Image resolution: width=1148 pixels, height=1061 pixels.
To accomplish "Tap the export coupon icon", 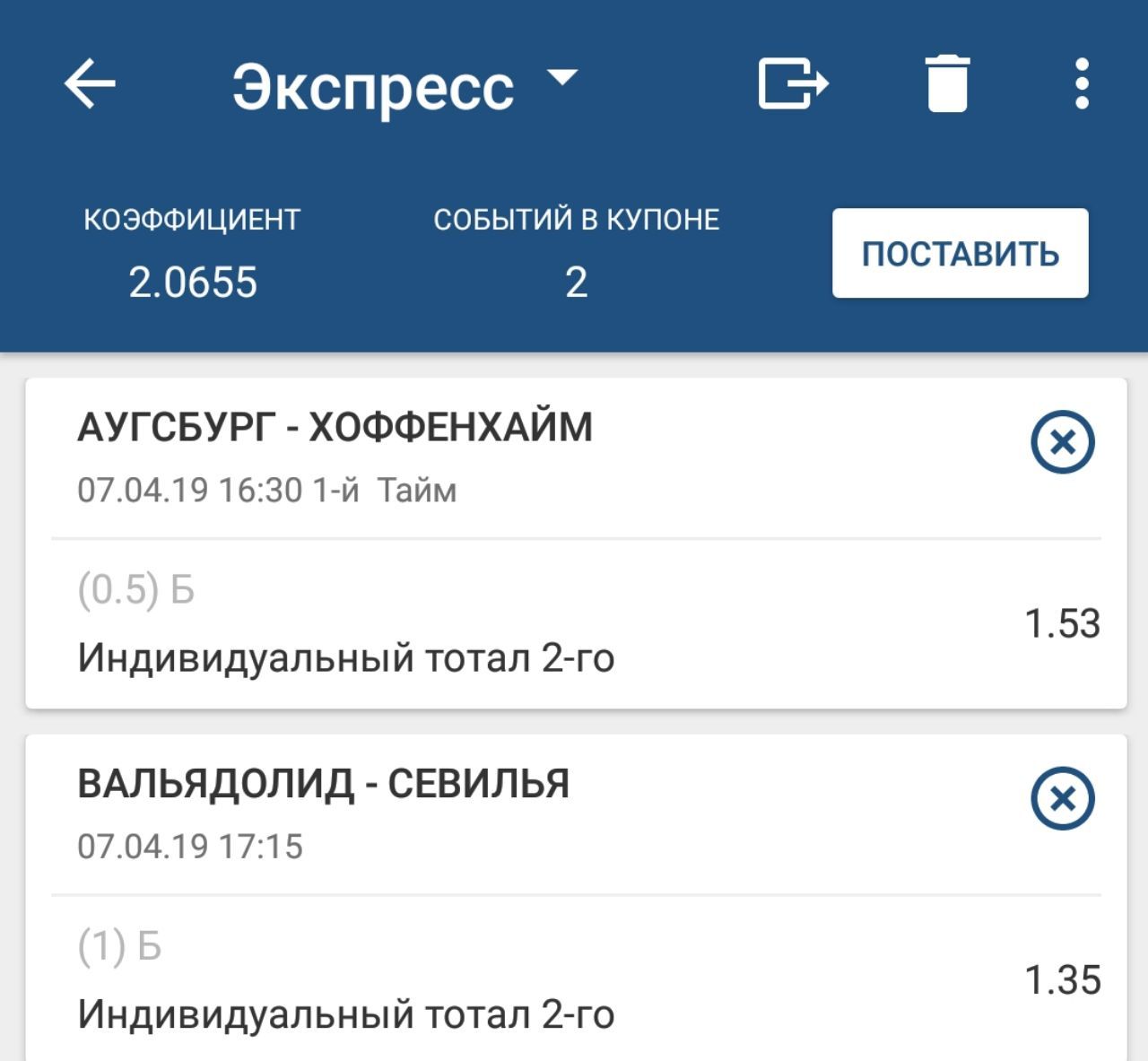I will [x=793, y=83].
